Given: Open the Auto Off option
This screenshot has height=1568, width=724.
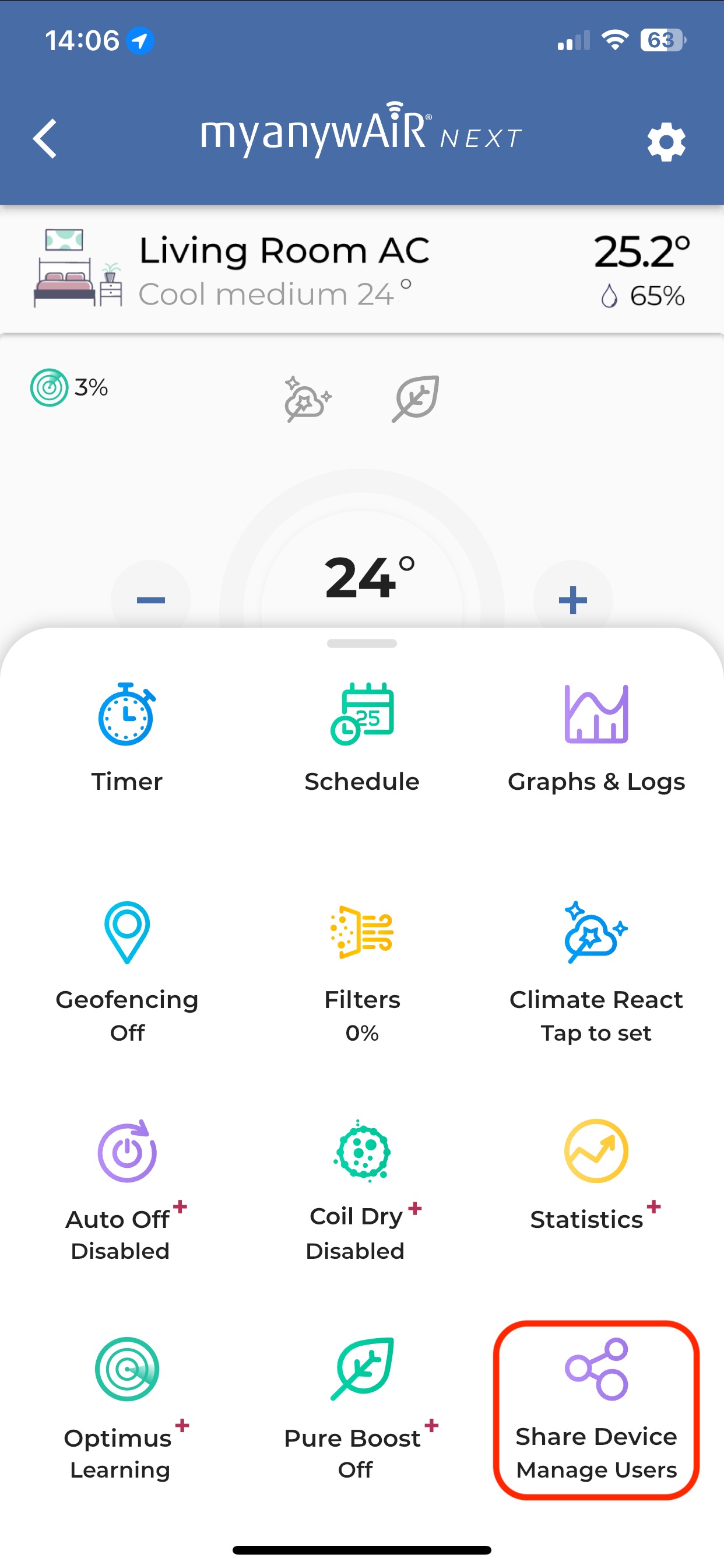Looking at the screenshot, I should click(x=126, y=1190).
